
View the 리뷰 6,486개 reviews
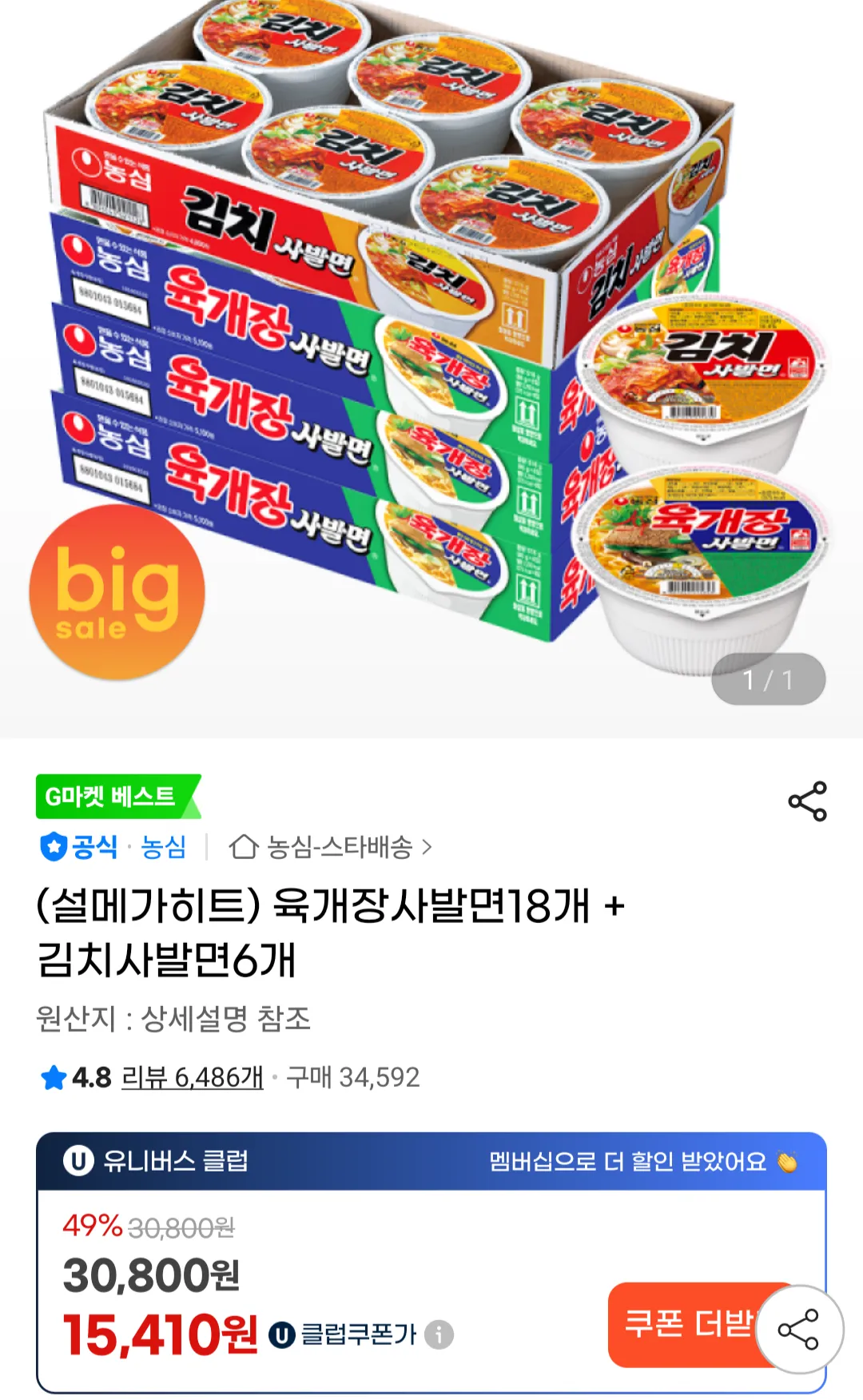coord(192,1078)
